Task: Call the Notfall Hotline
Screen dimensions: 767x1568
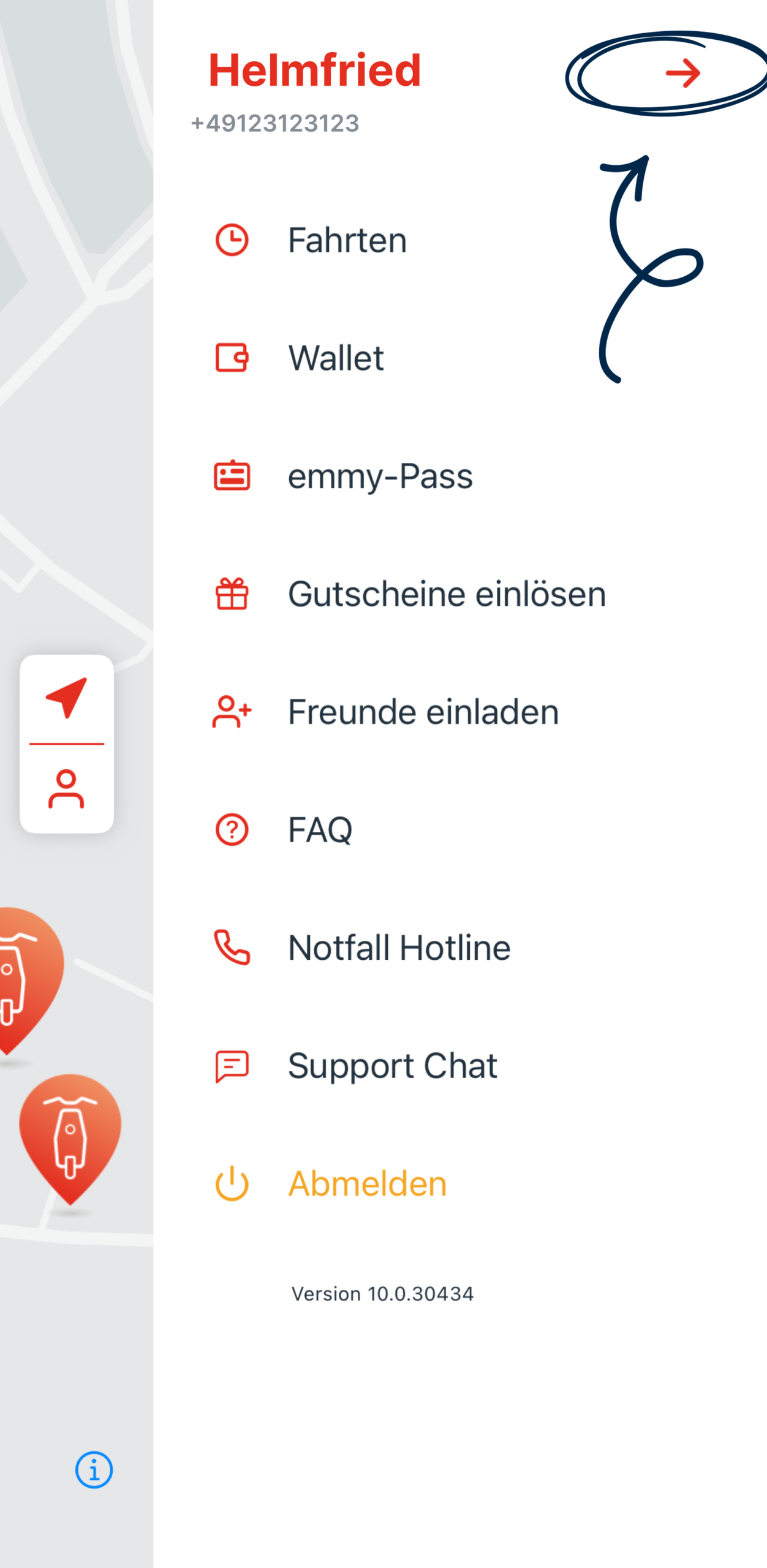Action: [399, 948]
